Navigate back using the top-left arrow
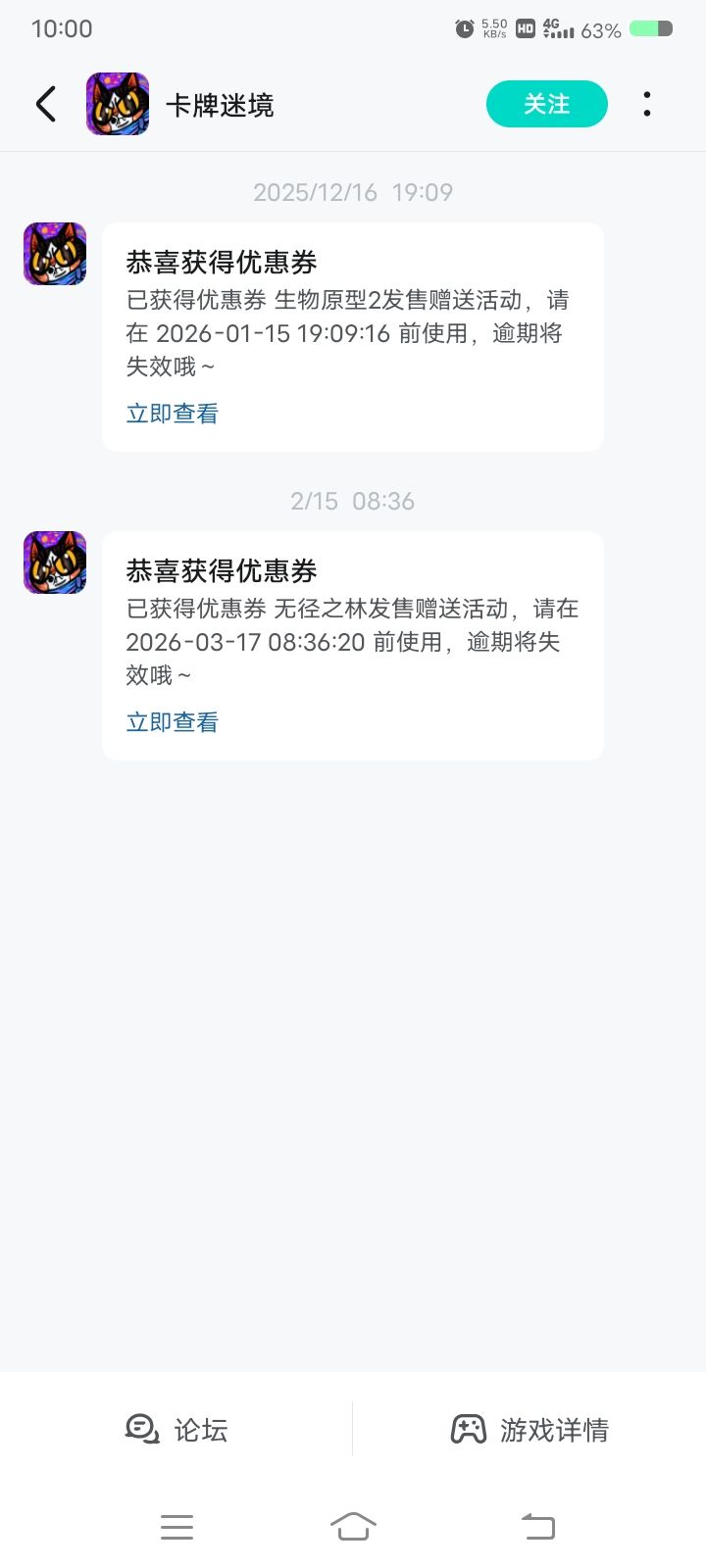Image resolution: width=706 pixels, height=1568 pixels. (46, 103)
